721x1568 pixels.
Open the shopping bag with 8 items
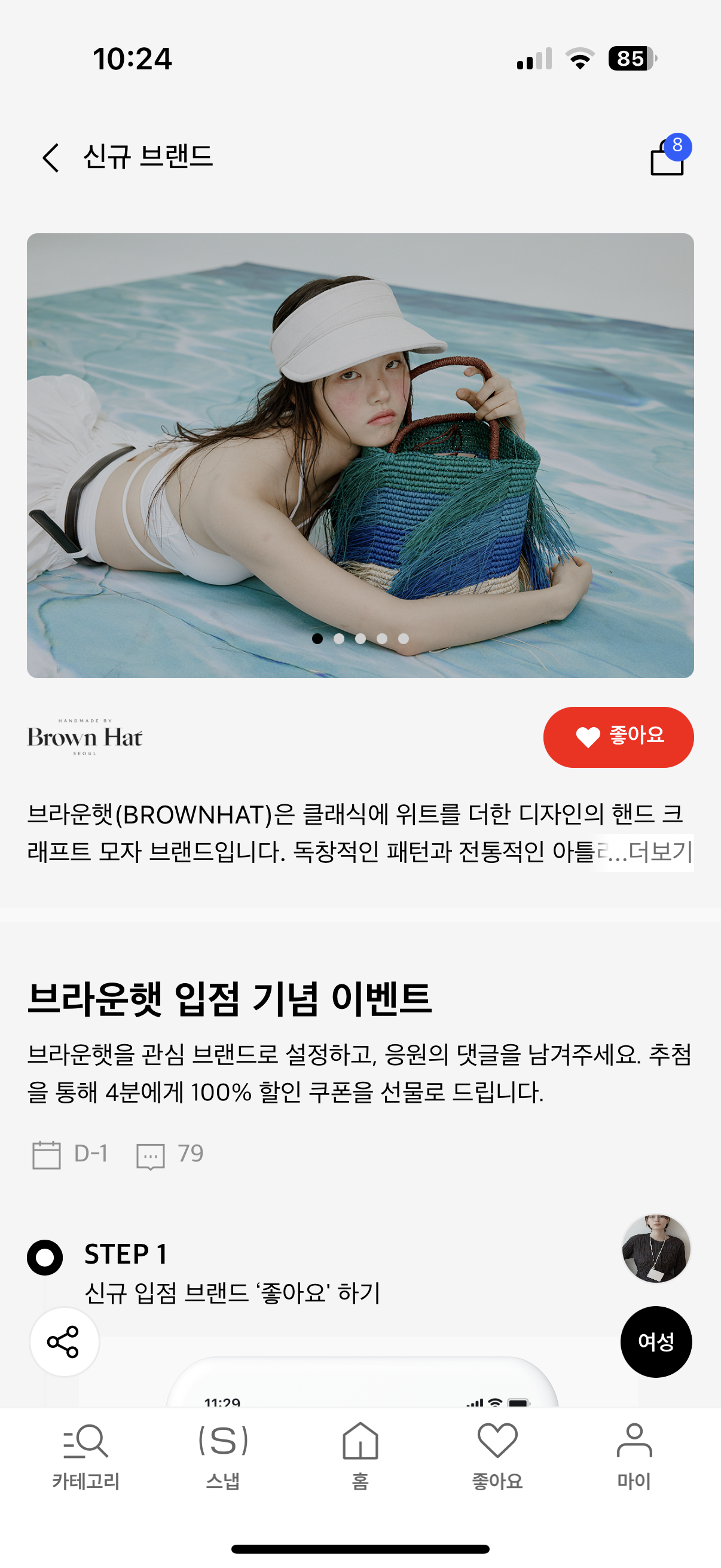[668, 158]
